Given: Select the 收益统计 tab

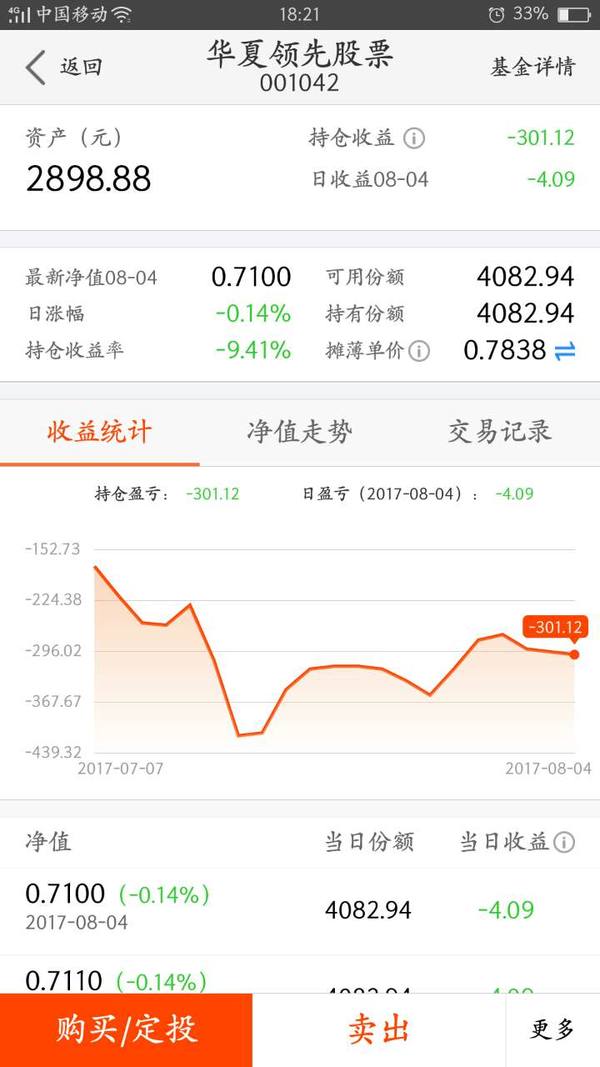Looking at the screenshot, I should [99, 433].
